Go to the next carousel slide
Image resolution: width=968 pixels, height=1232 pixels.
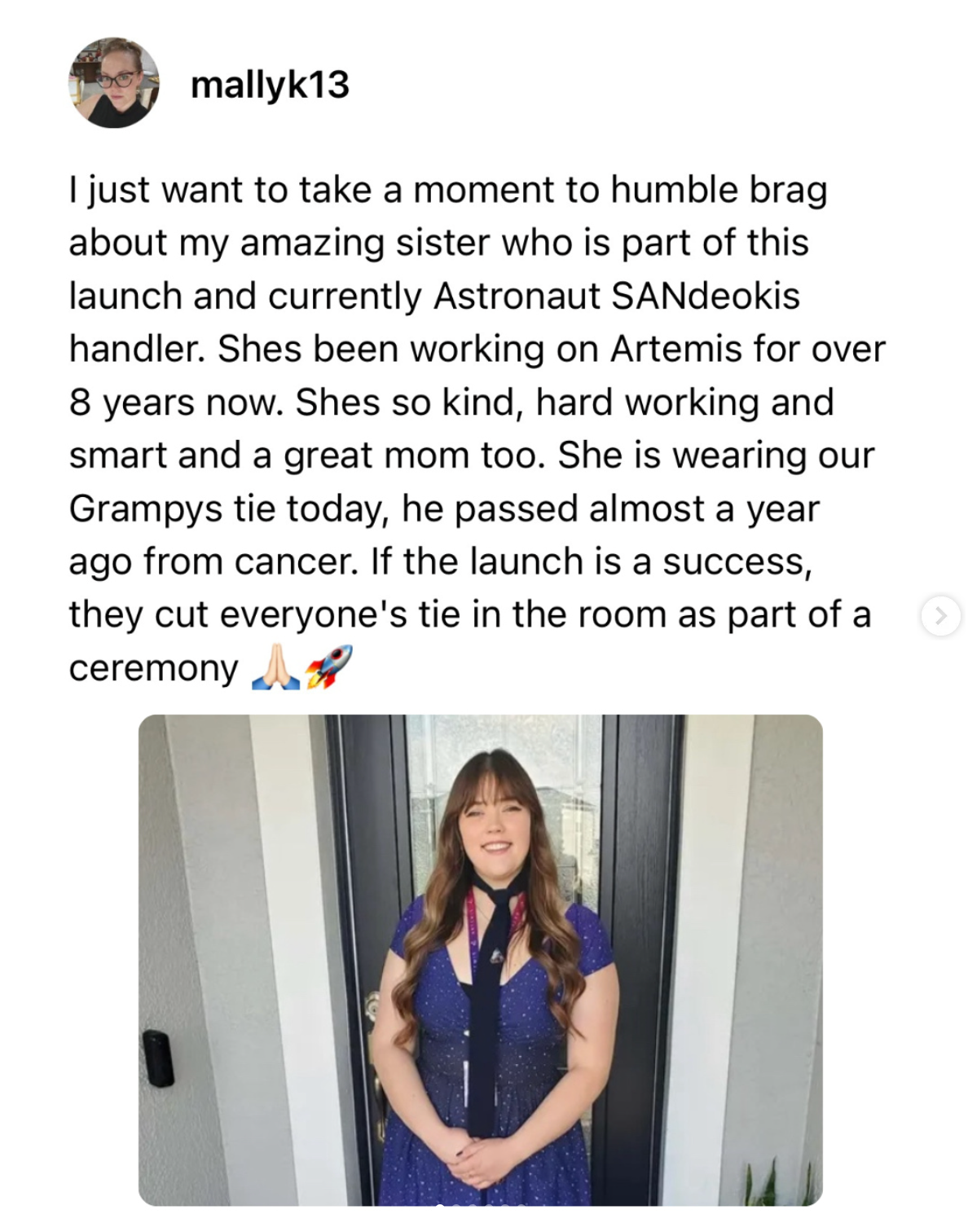(940, 616)
